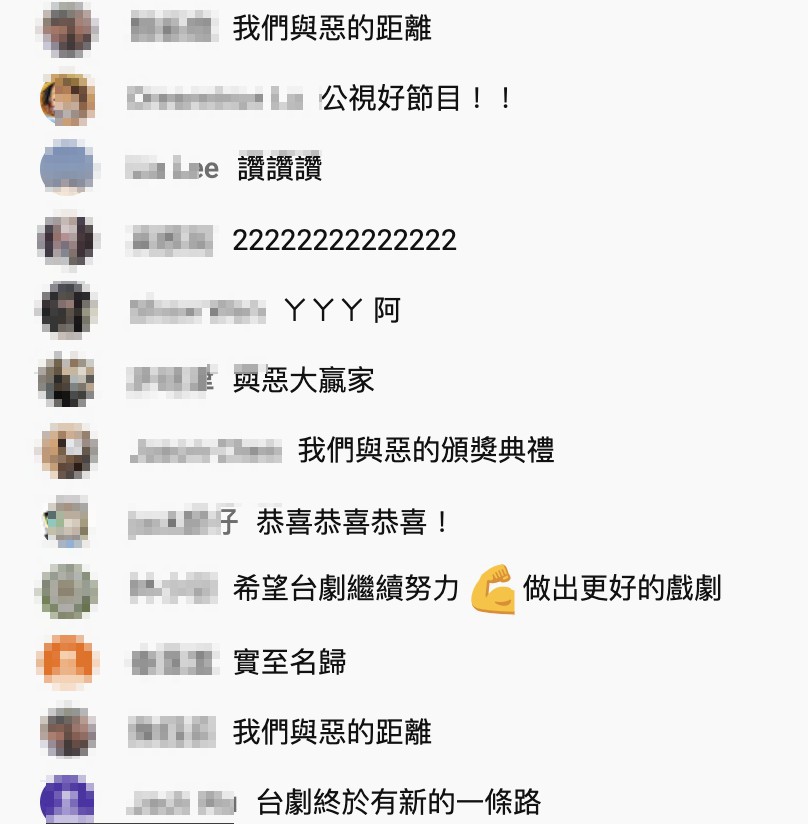Select the 實至名歸 chat message

pos(289,661)
